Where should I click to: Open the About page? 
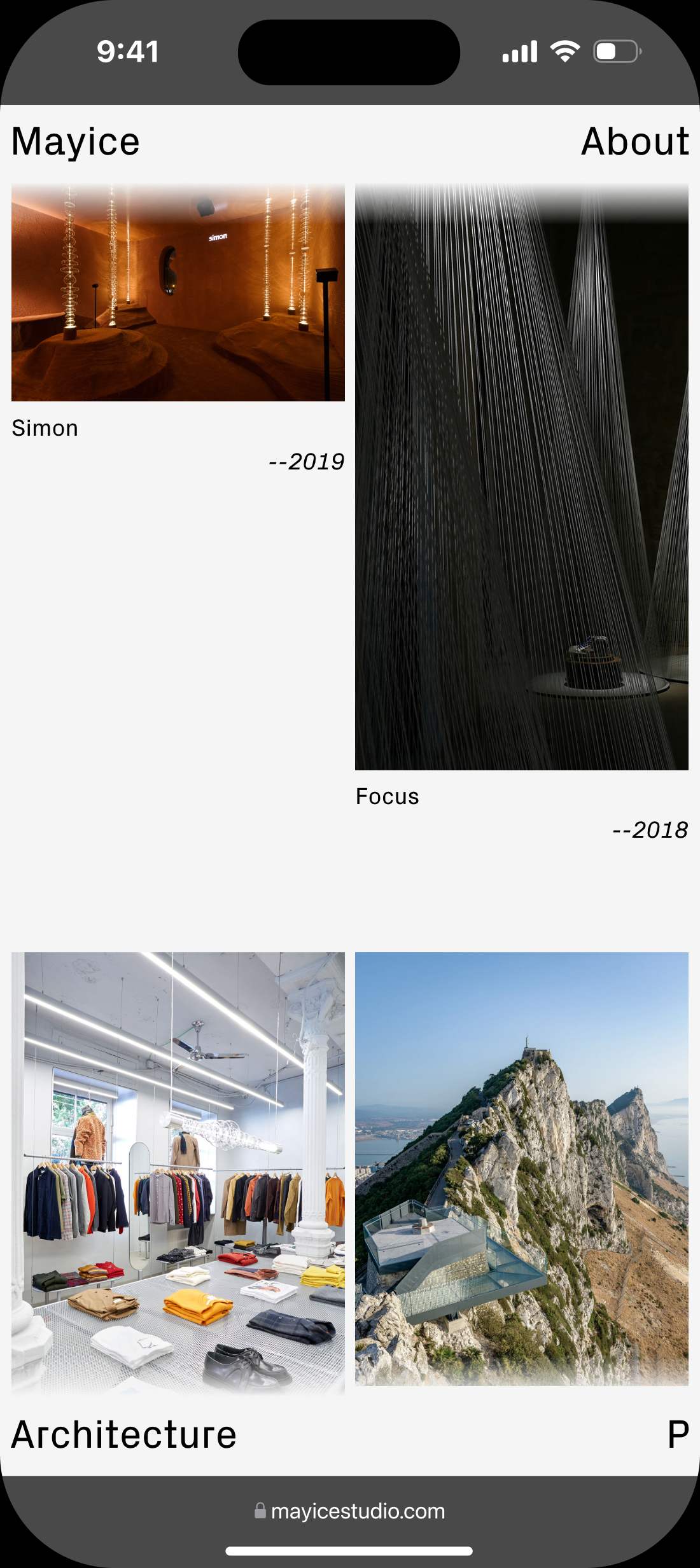point(634,141)
